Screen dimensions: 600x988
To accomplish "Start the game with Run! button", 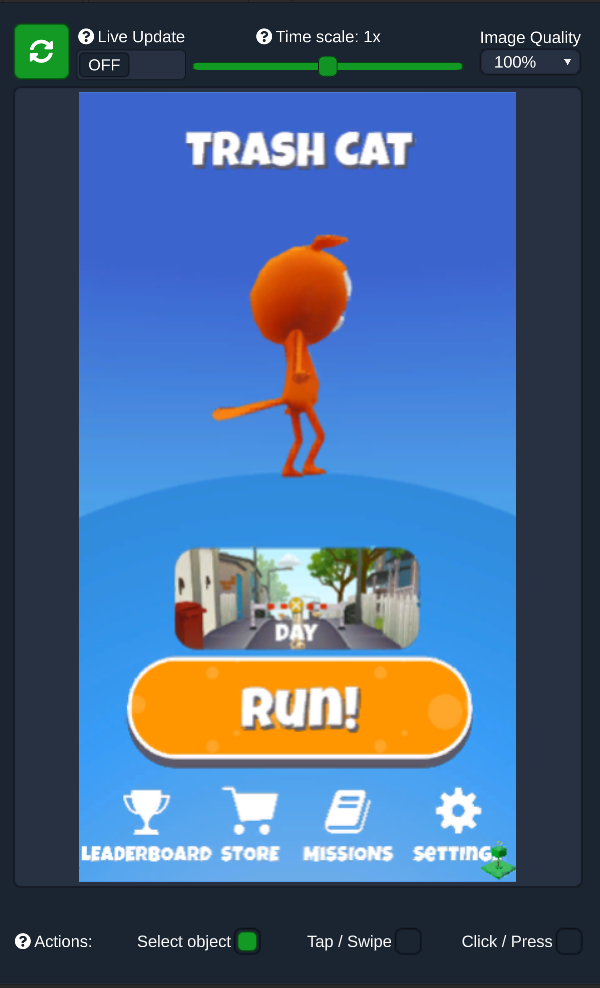I will click(x=300, y=708).
